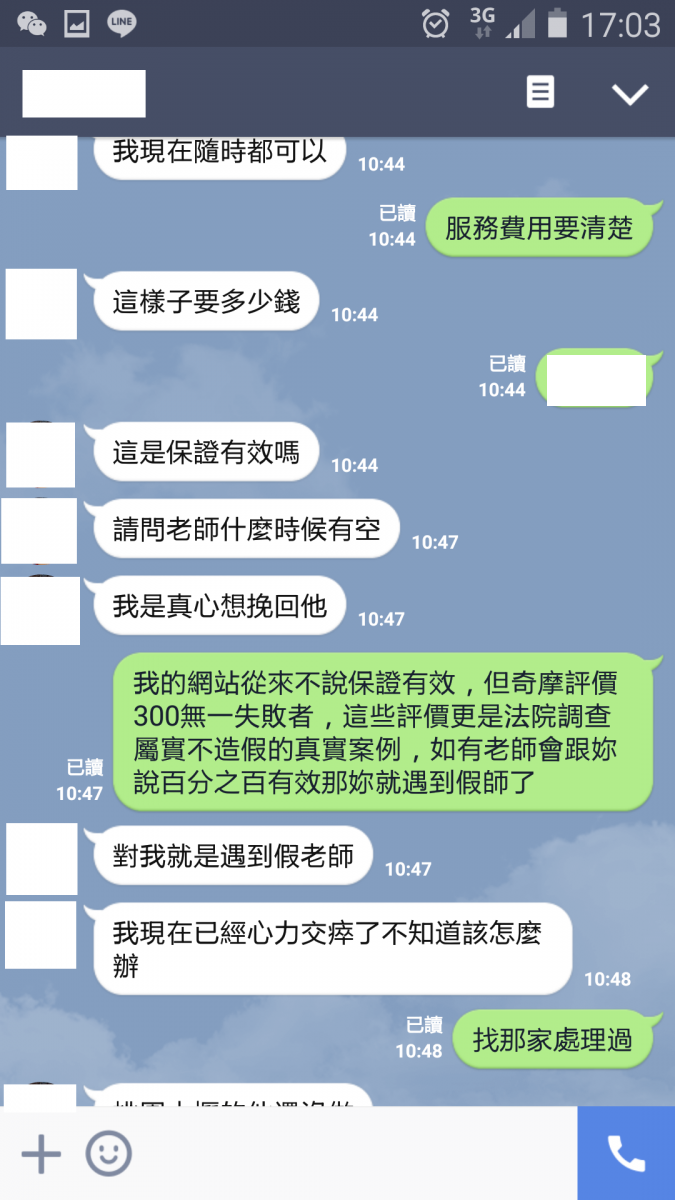
Task: Start a voice call with the phone button
Action: click(x=626, y=1154)
